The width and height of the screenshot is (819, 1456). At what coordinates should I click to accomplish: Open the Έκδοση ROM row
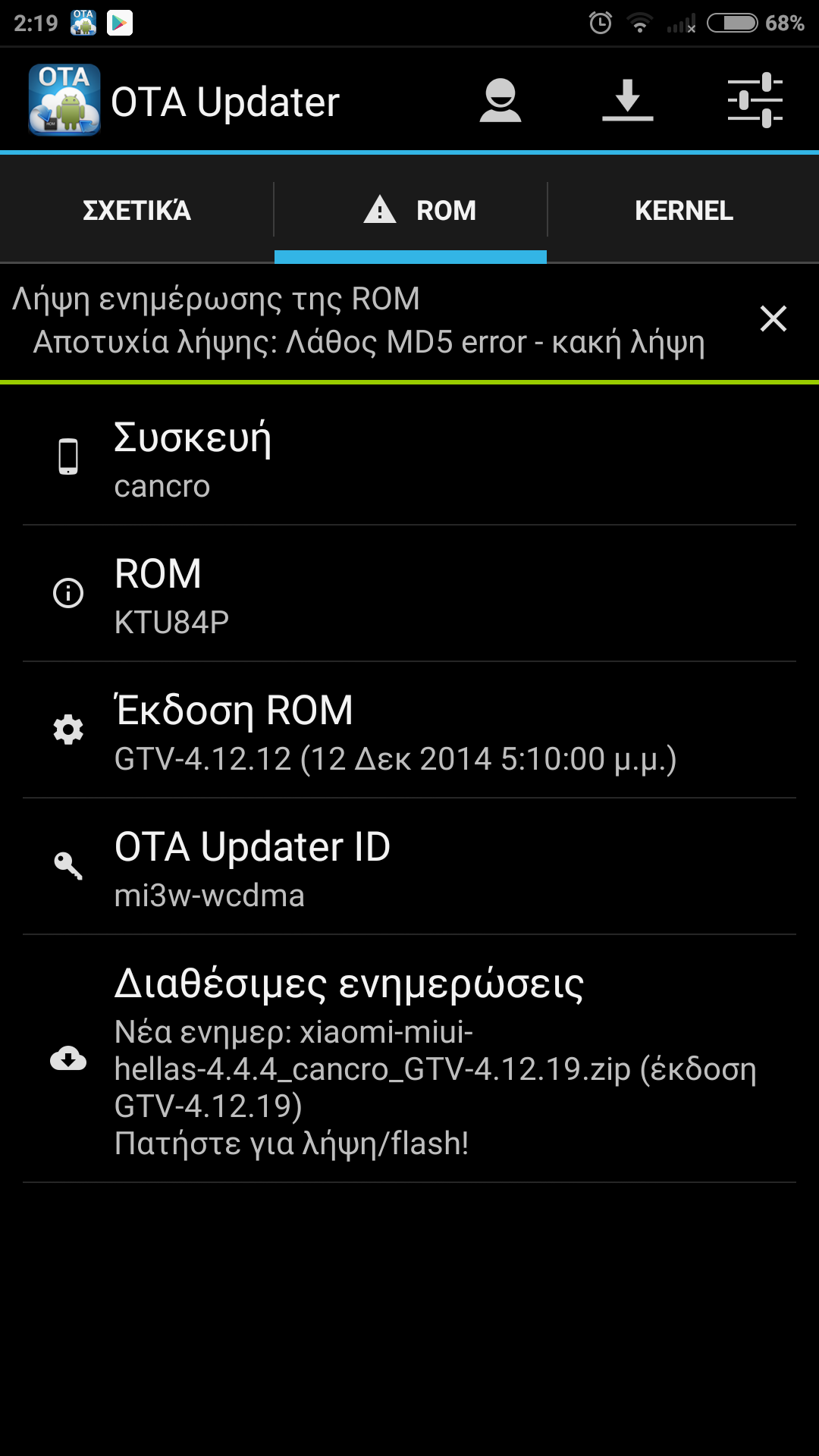pos(409,730)
